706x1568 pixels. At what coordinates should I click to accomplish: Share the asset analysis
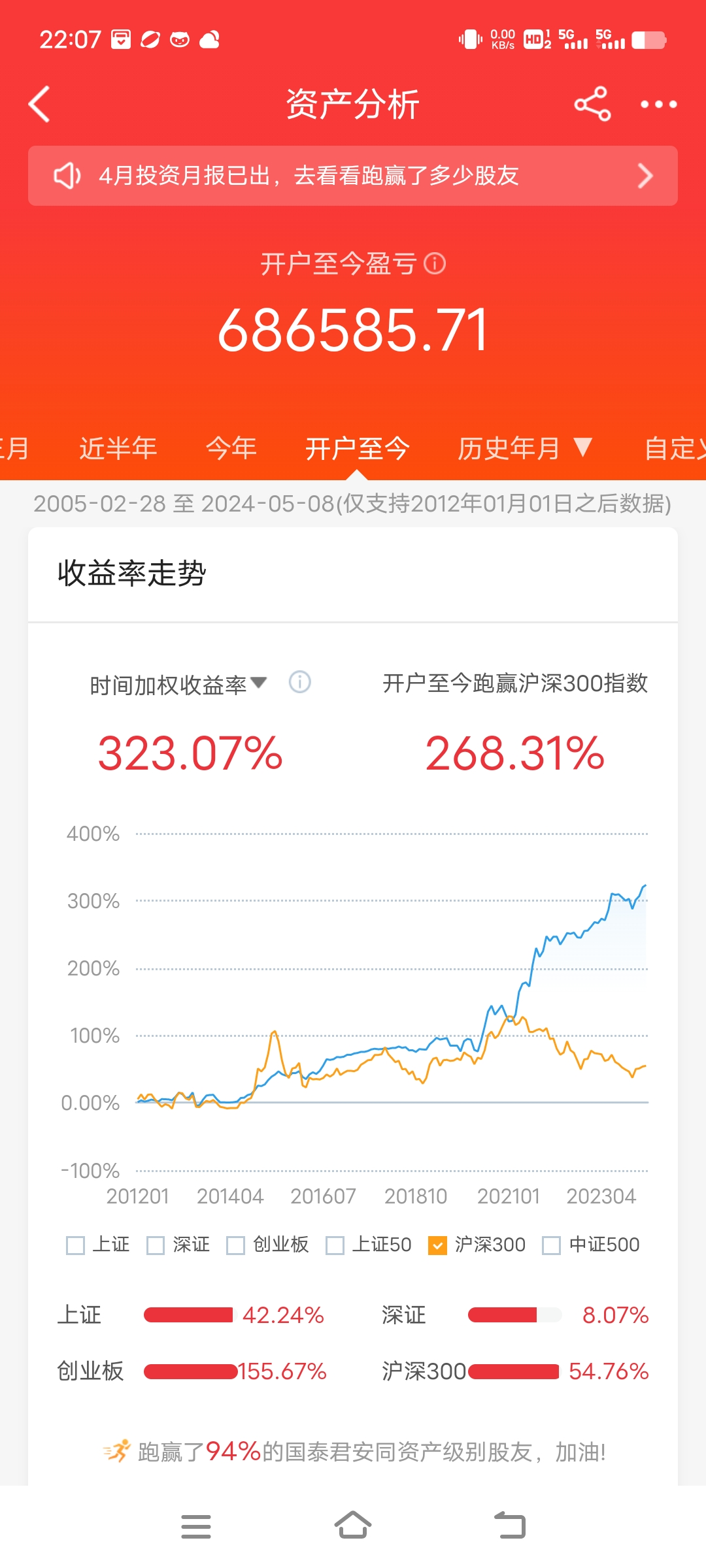pyautogui.click(x=592, y=105)
